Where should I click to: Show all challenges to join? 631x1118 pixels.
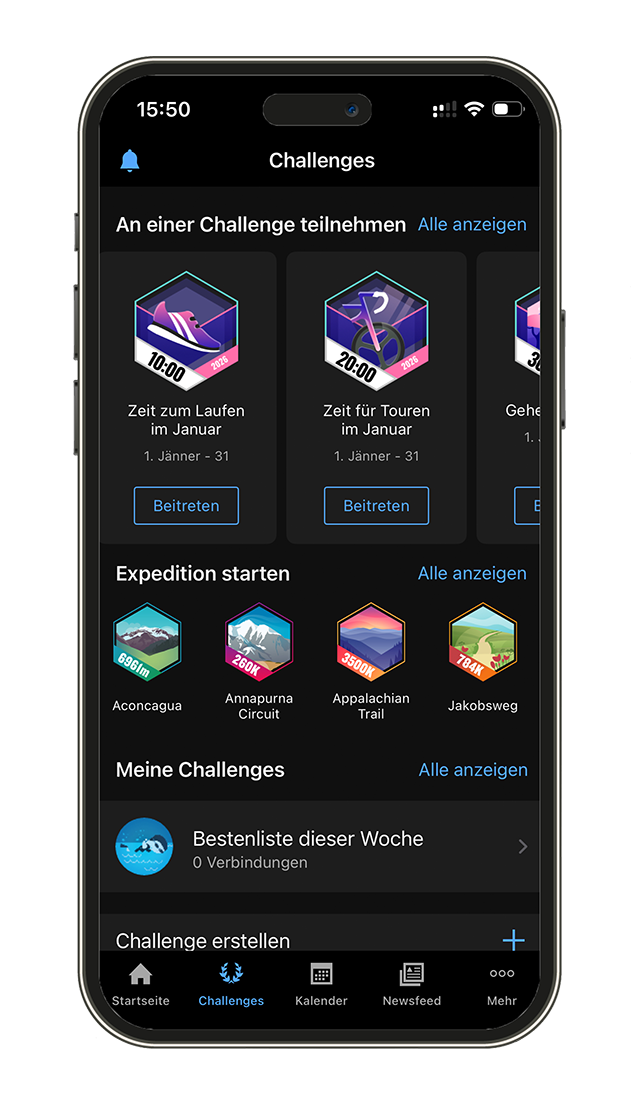click(x=472, y=225)
